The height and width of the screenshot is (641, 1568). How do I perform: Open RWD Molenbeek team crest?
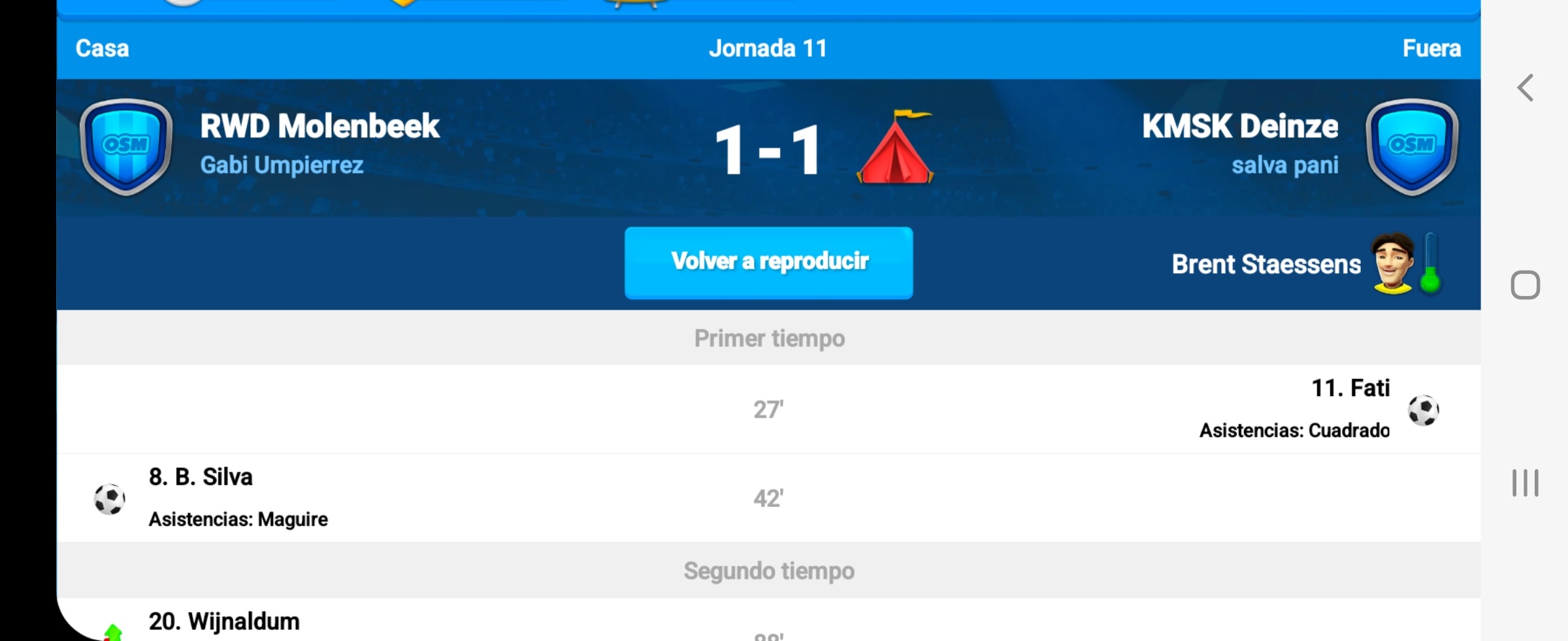click(126, 147)
